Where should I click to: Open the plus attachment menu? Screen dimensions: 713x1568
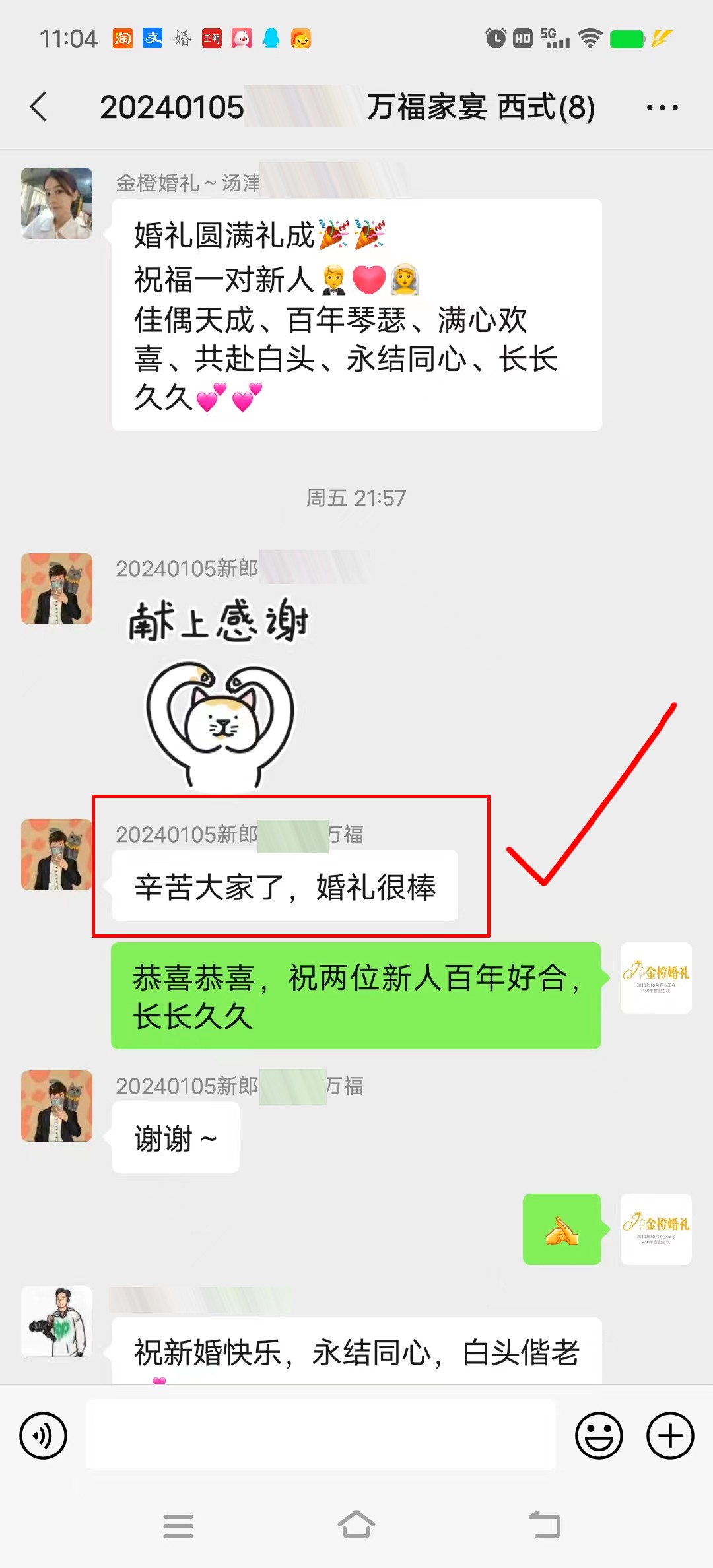tap(669, 1435)
